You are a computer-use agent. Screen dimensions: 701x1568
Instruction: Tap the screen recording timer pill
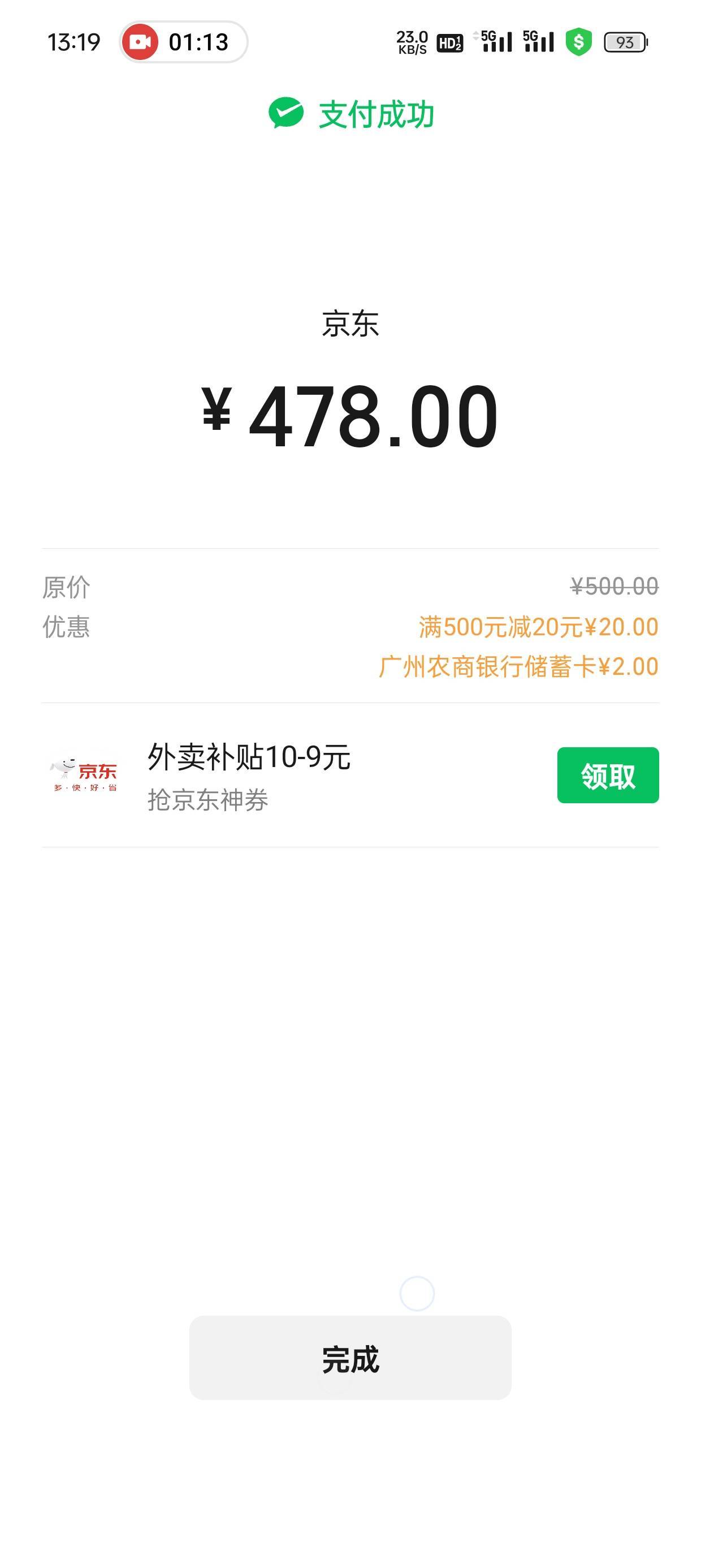tap(183, 42)
